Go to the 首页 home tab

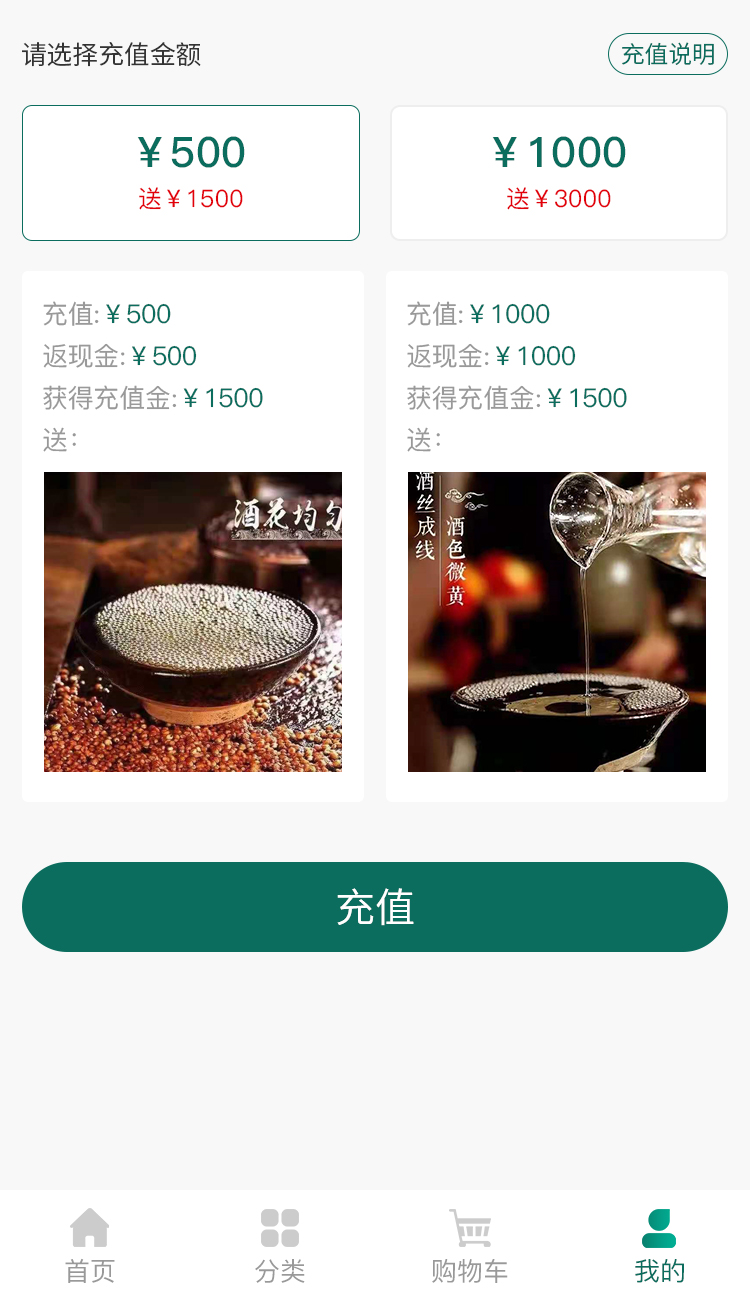(x=90, y=1245)
